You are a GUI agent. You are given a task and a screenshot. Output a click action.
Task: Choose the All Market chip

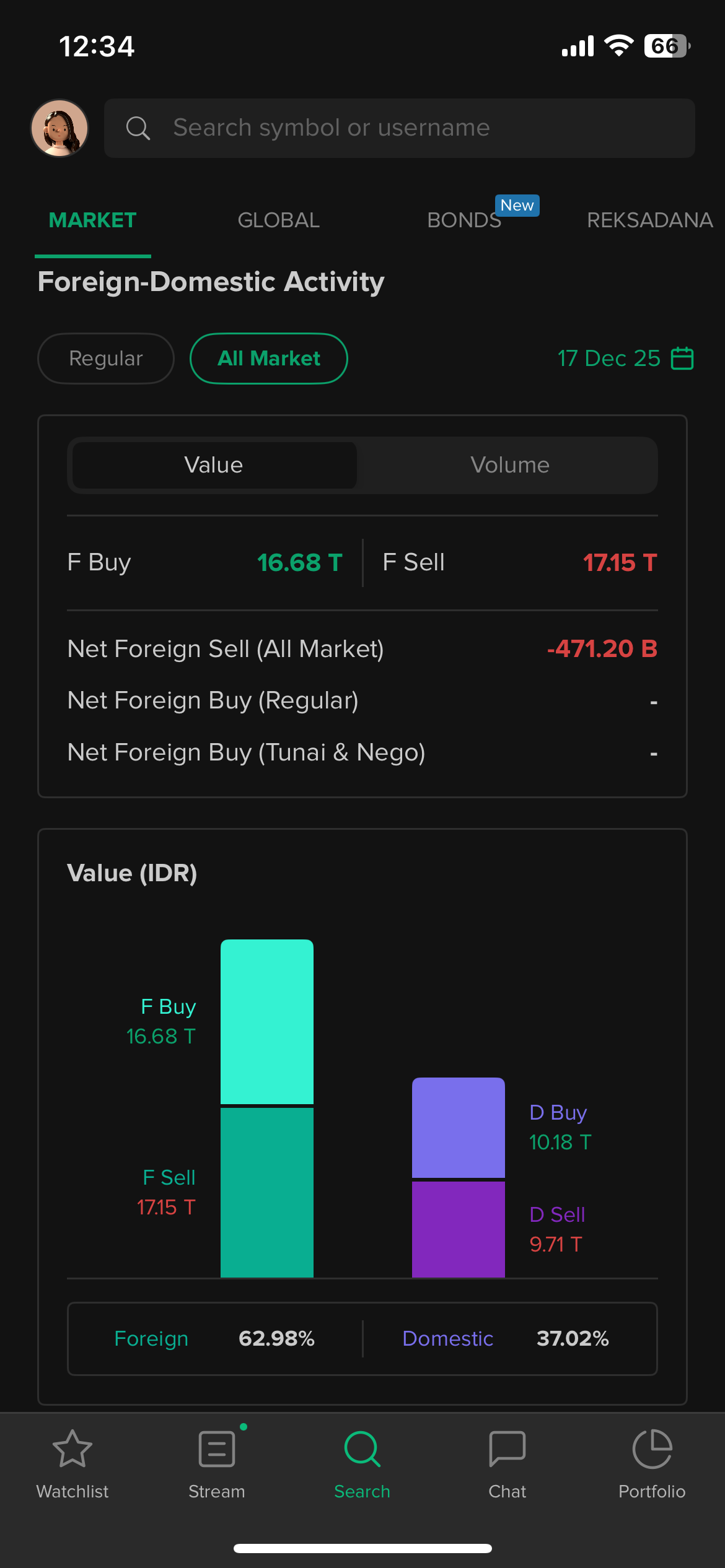(268, 359)
